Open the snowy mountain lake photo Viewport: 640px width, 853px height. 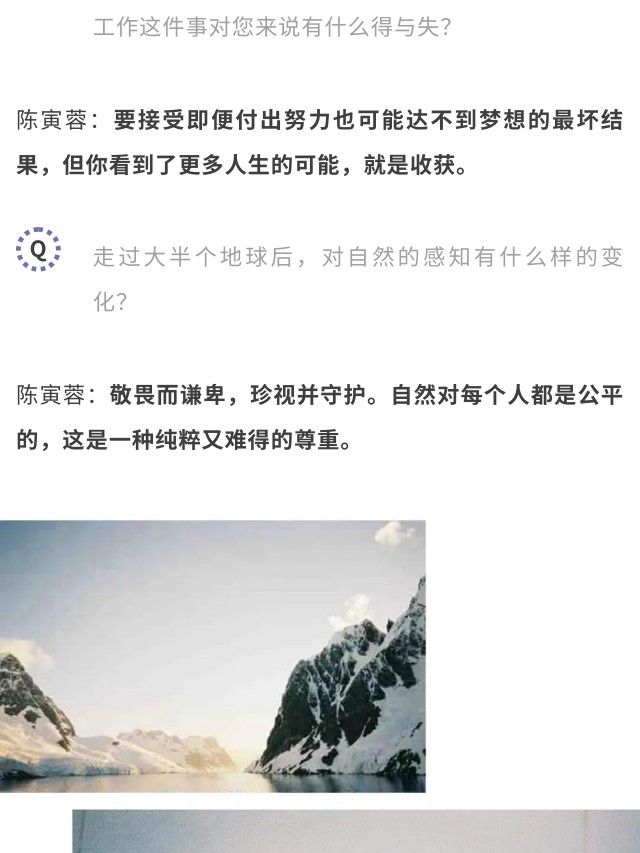(212, 656)
